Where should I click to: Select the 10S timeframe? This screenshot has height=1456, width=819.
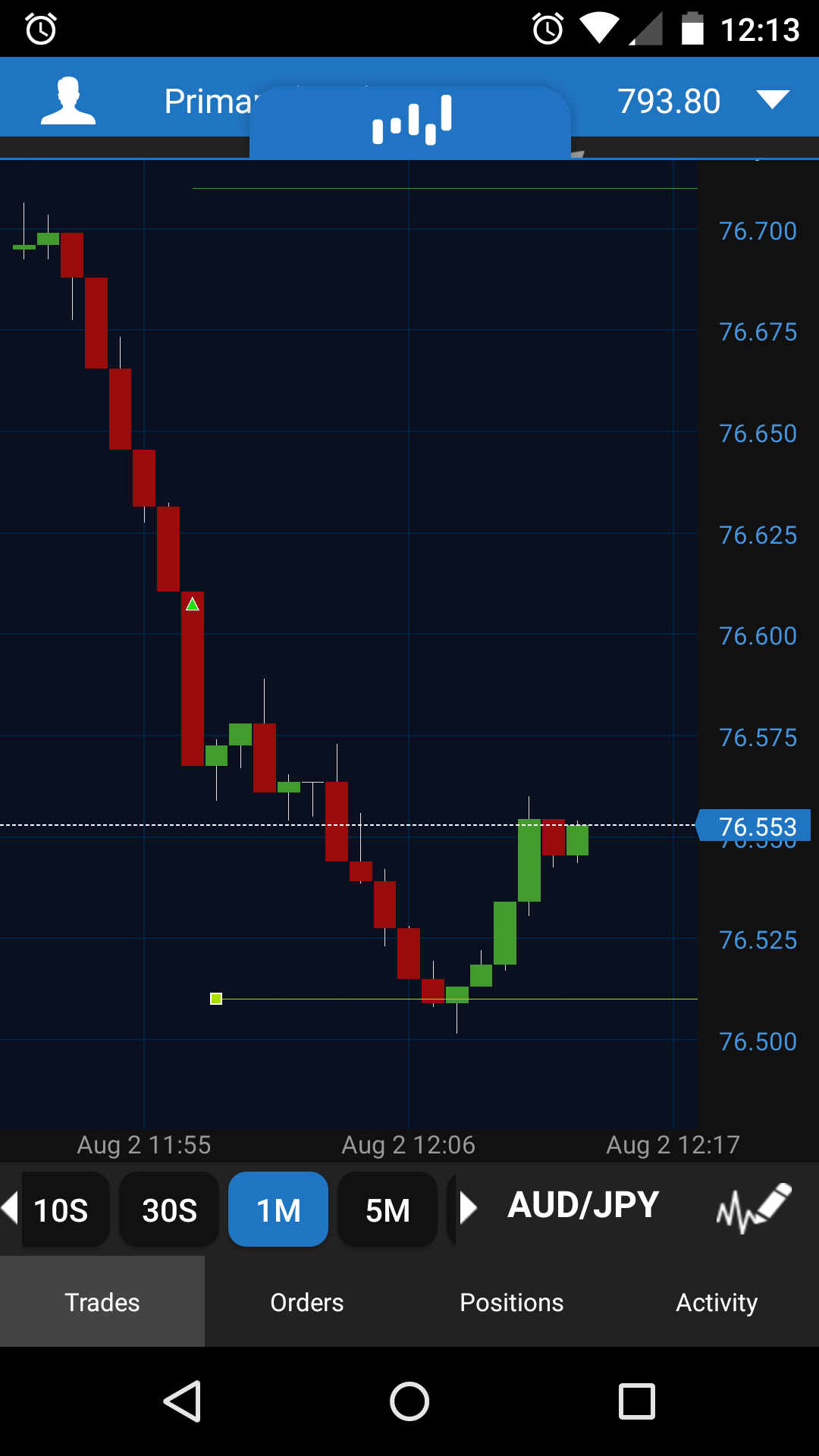(62, 1210)
